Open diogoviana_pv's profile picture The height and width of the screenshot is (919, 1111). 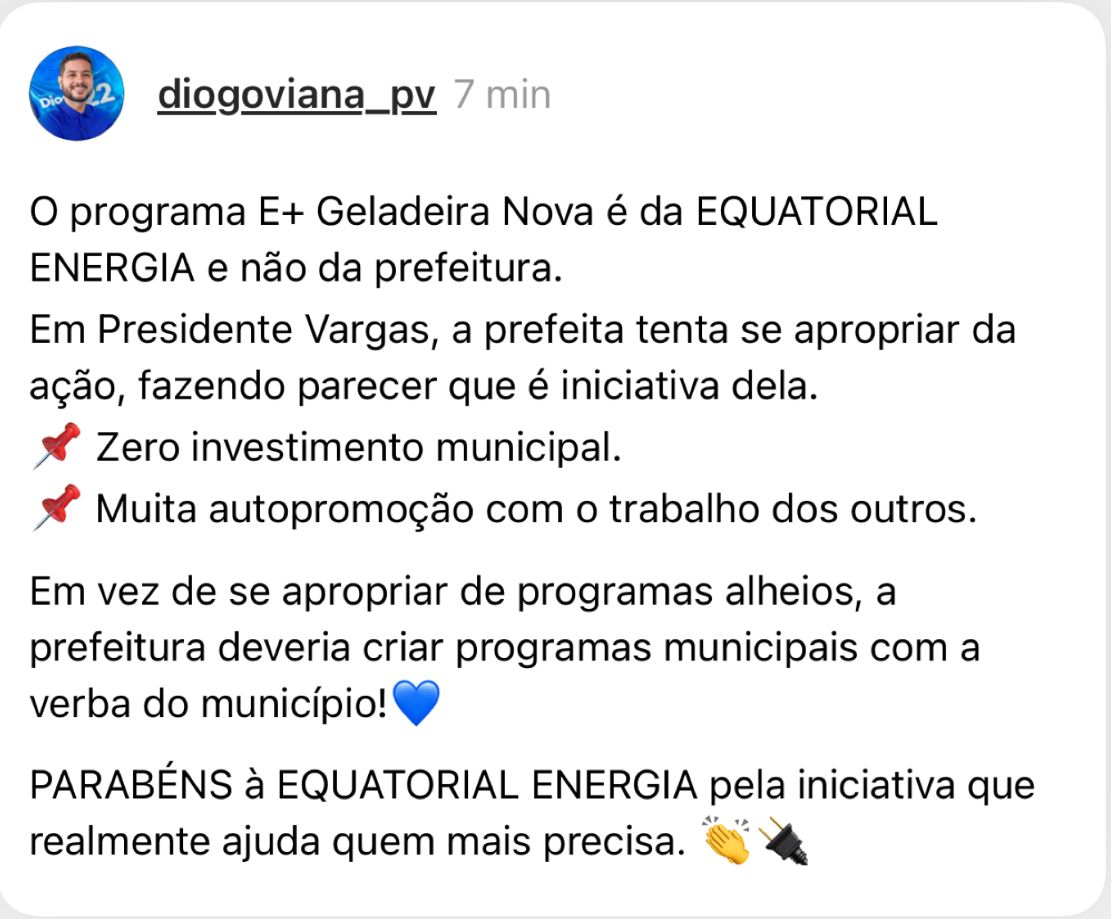77,93
